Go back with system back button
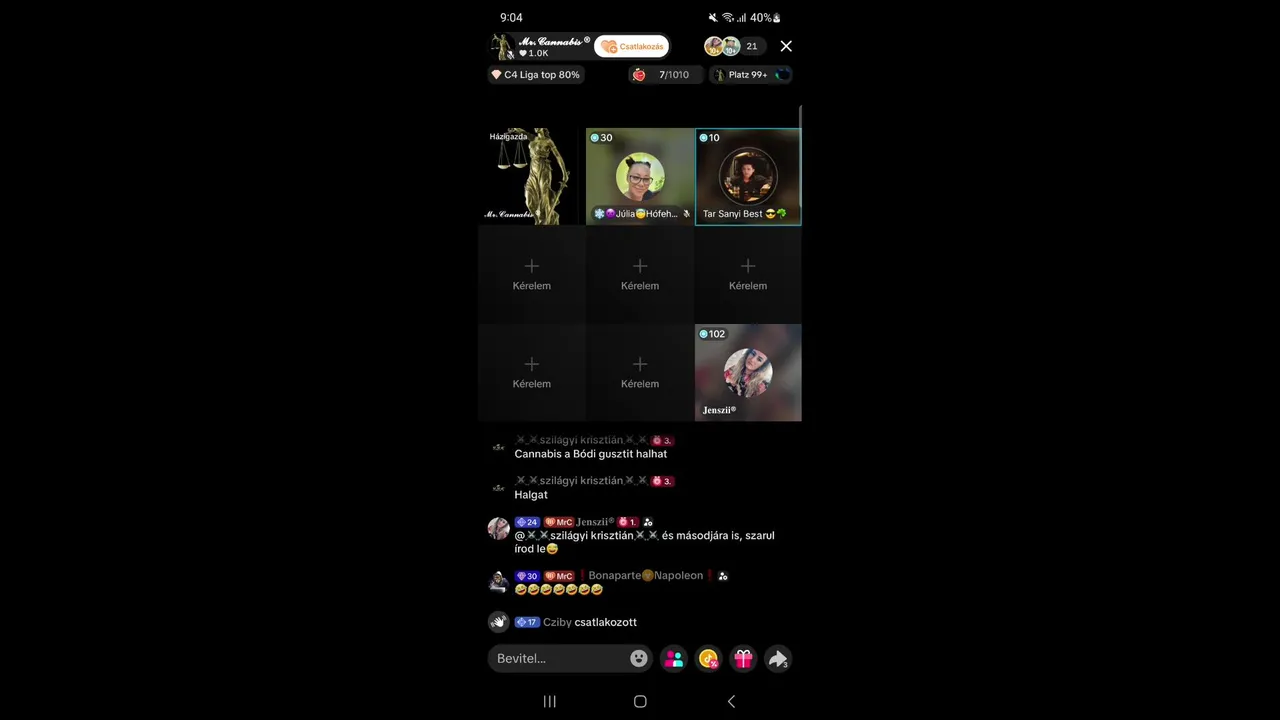The image size is (1280, 720). pyautogui.click(x=731, y=701)
